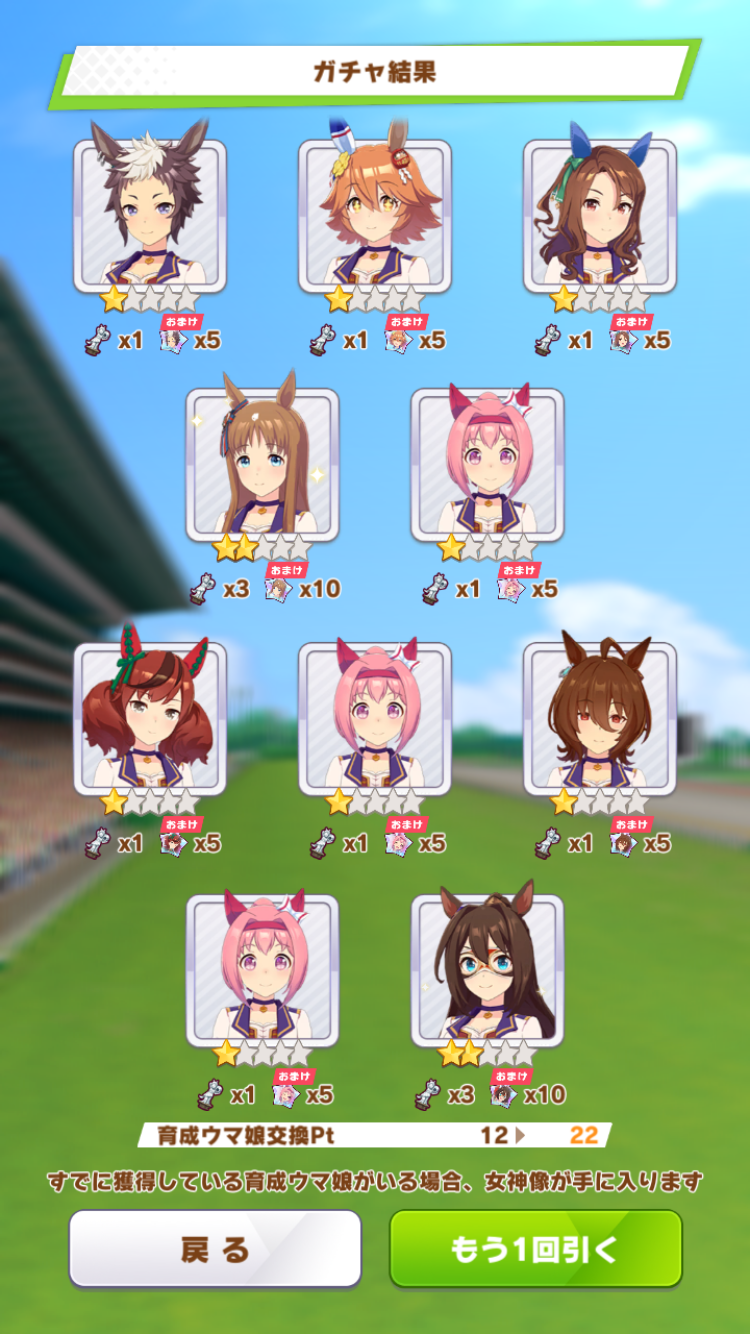Tap the 戻る button to go back

point(214,1248)
